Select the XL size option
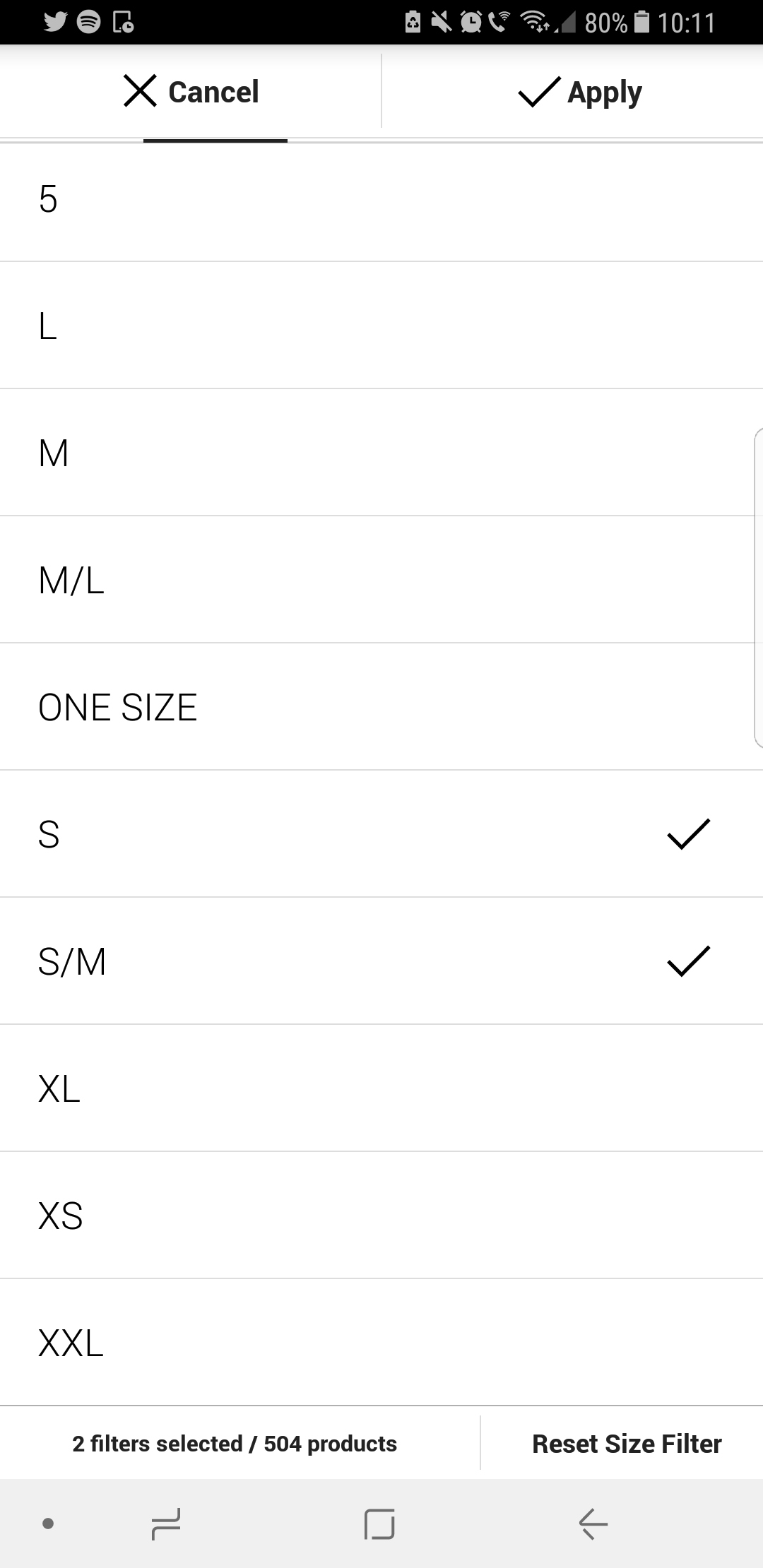Viewport: 763px width, 1568px height. click(381, 1088)
